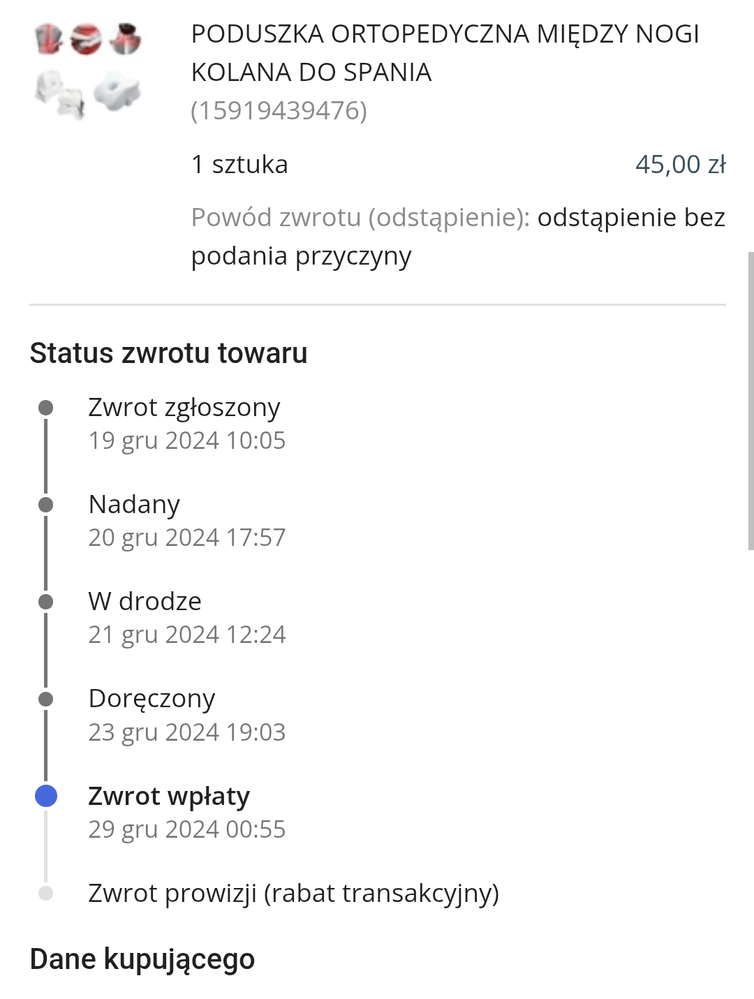This screenshot has width=754, height=999.
Task: Expand the 'Doręczony' status details
Action: (152, 697)
